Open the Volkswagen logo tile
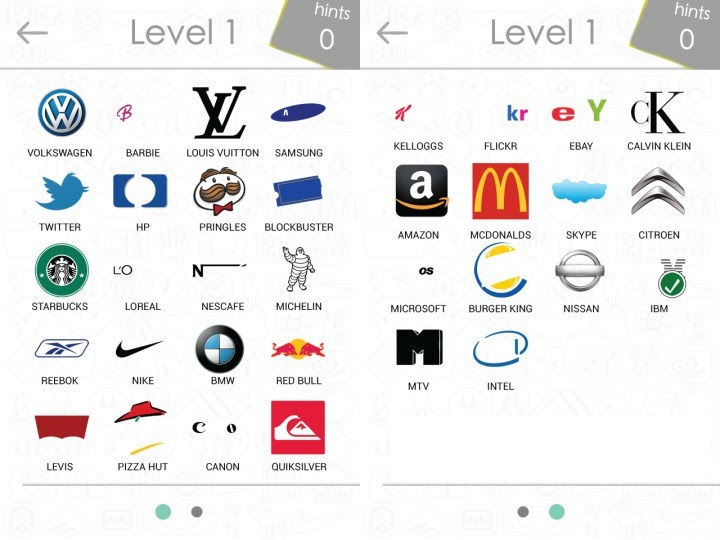 (x=61, y=113)
